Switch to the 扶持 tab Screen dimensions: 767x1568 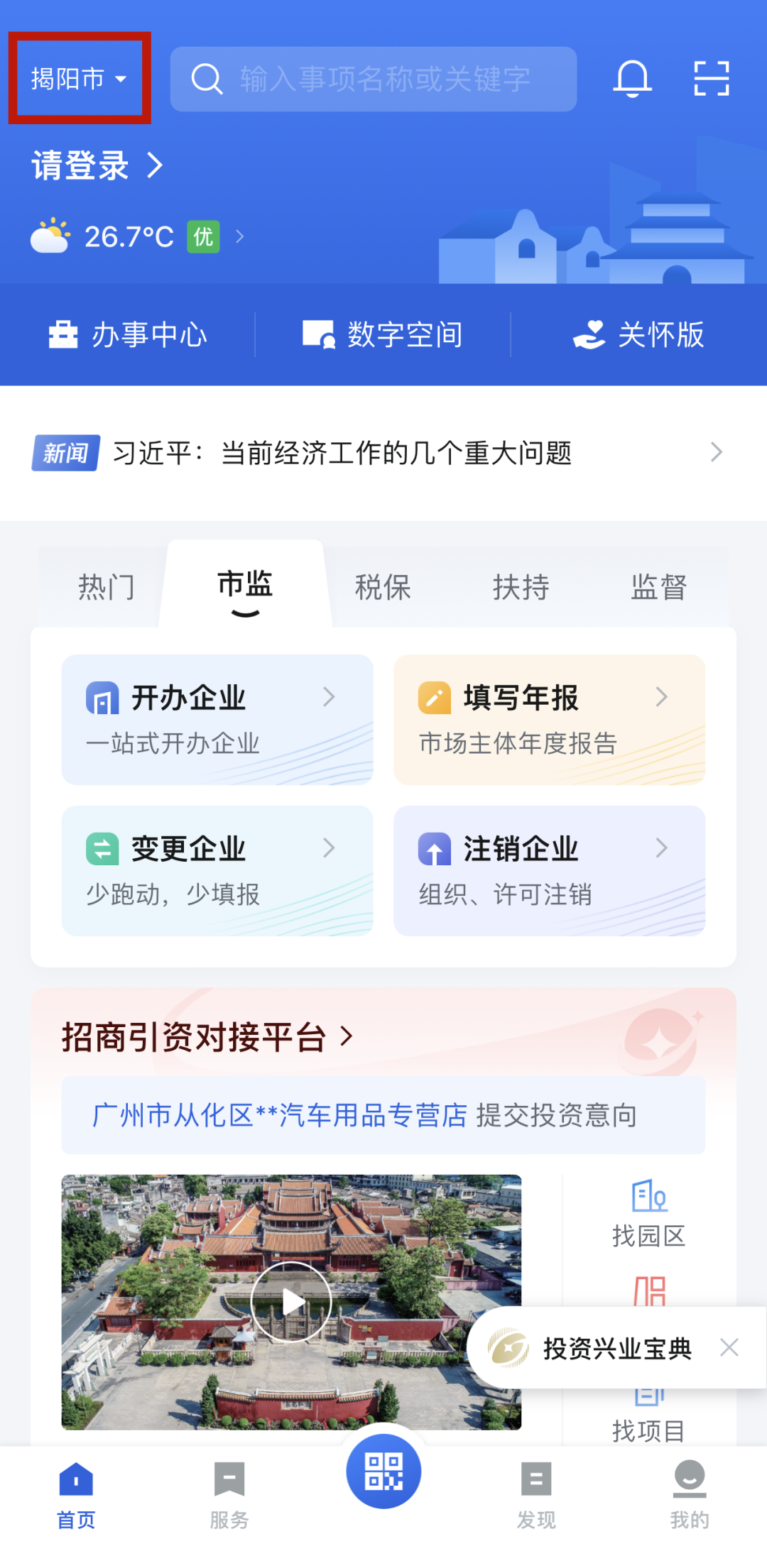click(x=521, y=588)
